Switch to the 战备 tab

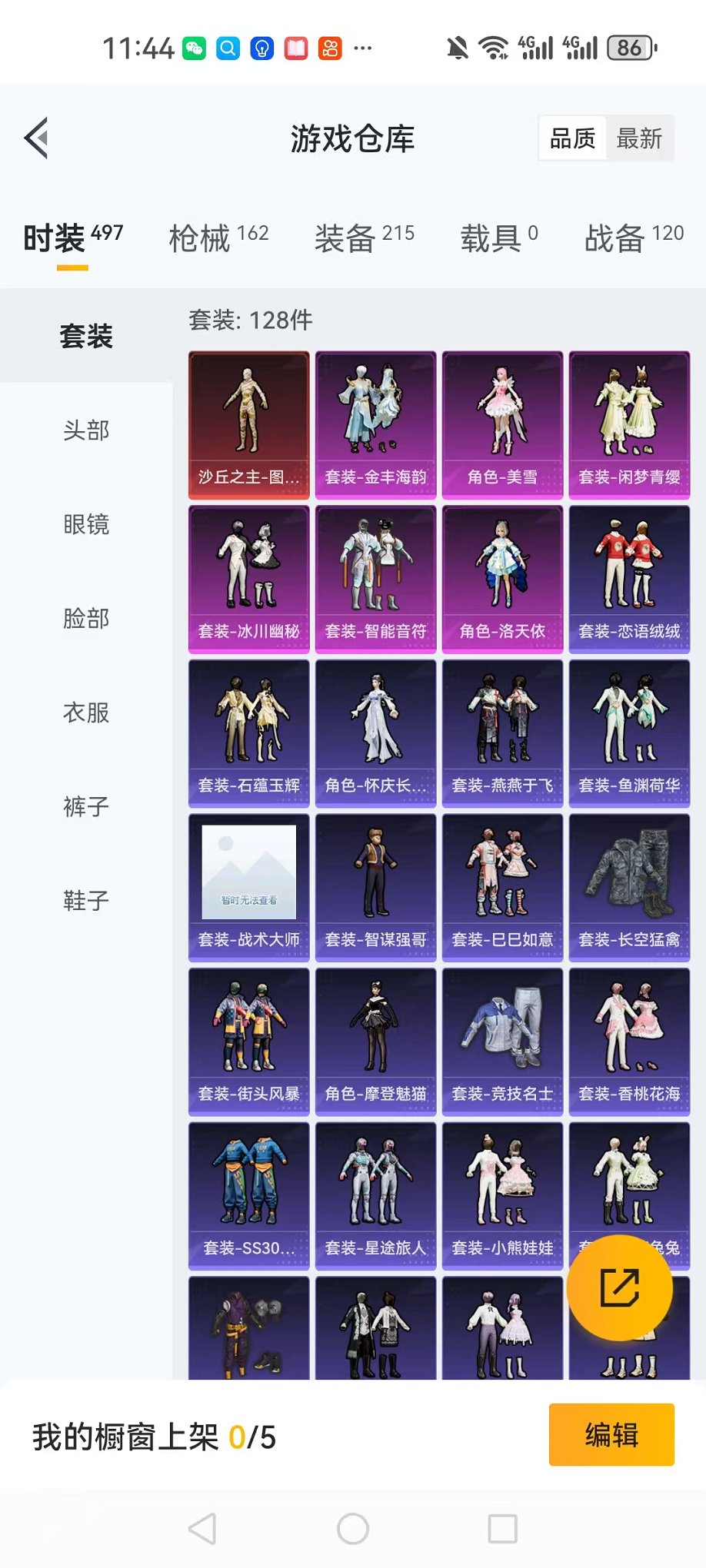(634, 238)
